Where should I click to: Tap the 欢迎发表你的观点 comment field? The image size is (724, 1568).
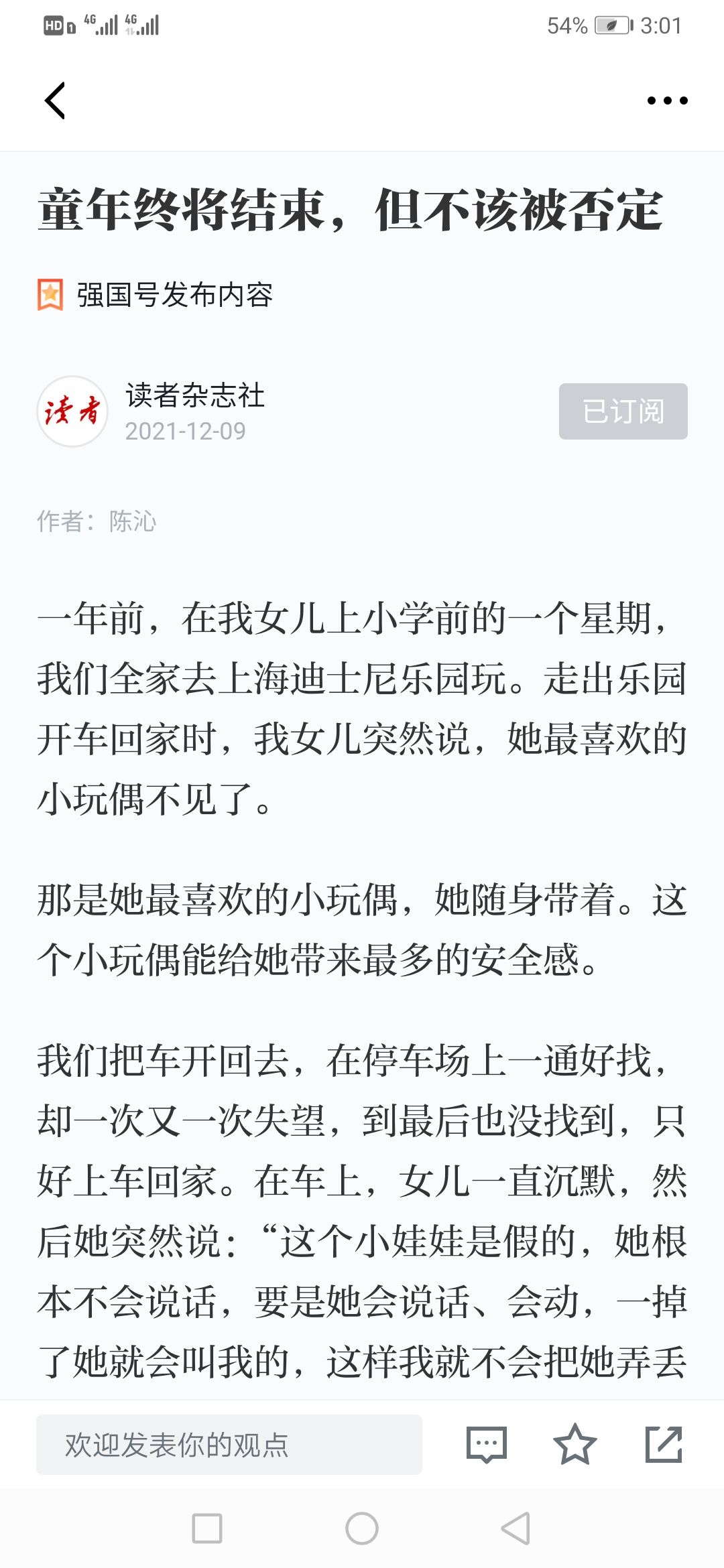point(229,1445)
